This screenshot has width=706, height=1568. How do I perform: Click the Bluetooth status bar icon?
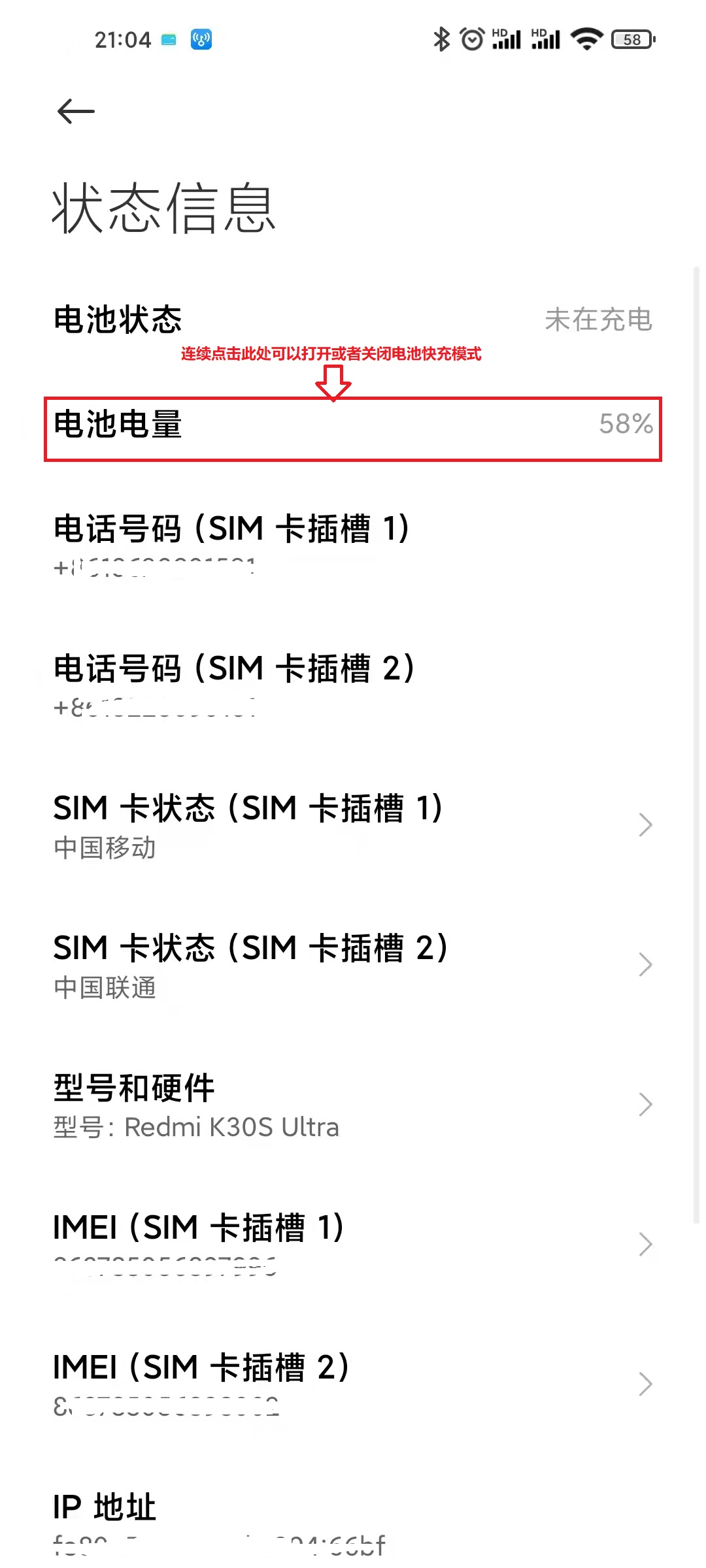(x=442, y=39)
